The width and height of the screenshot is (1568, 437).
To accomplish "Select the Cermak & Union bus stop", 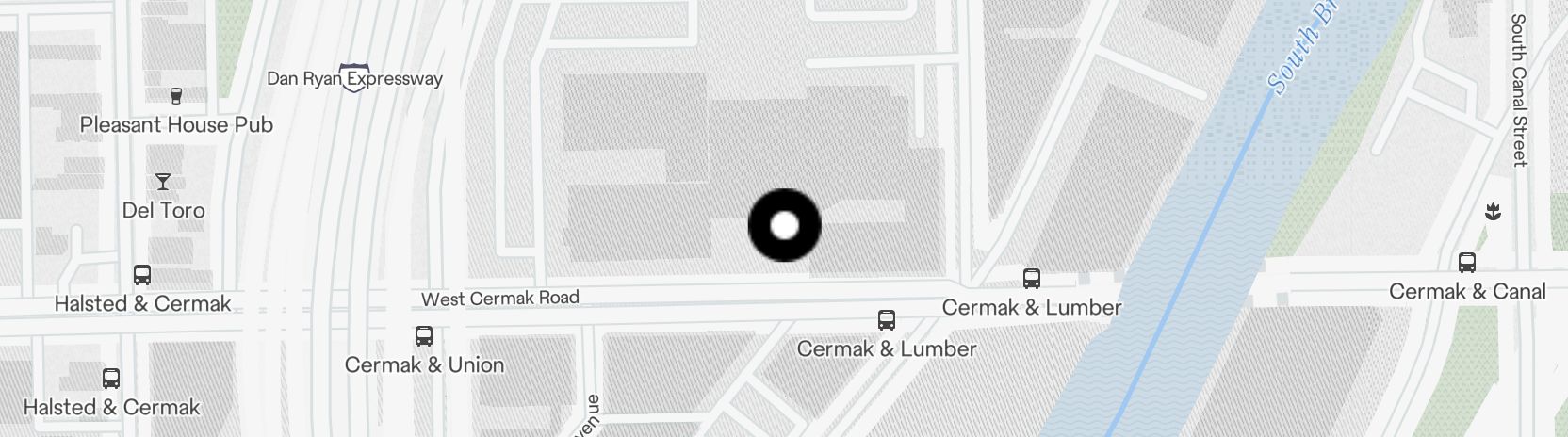I will coord(424,335).
